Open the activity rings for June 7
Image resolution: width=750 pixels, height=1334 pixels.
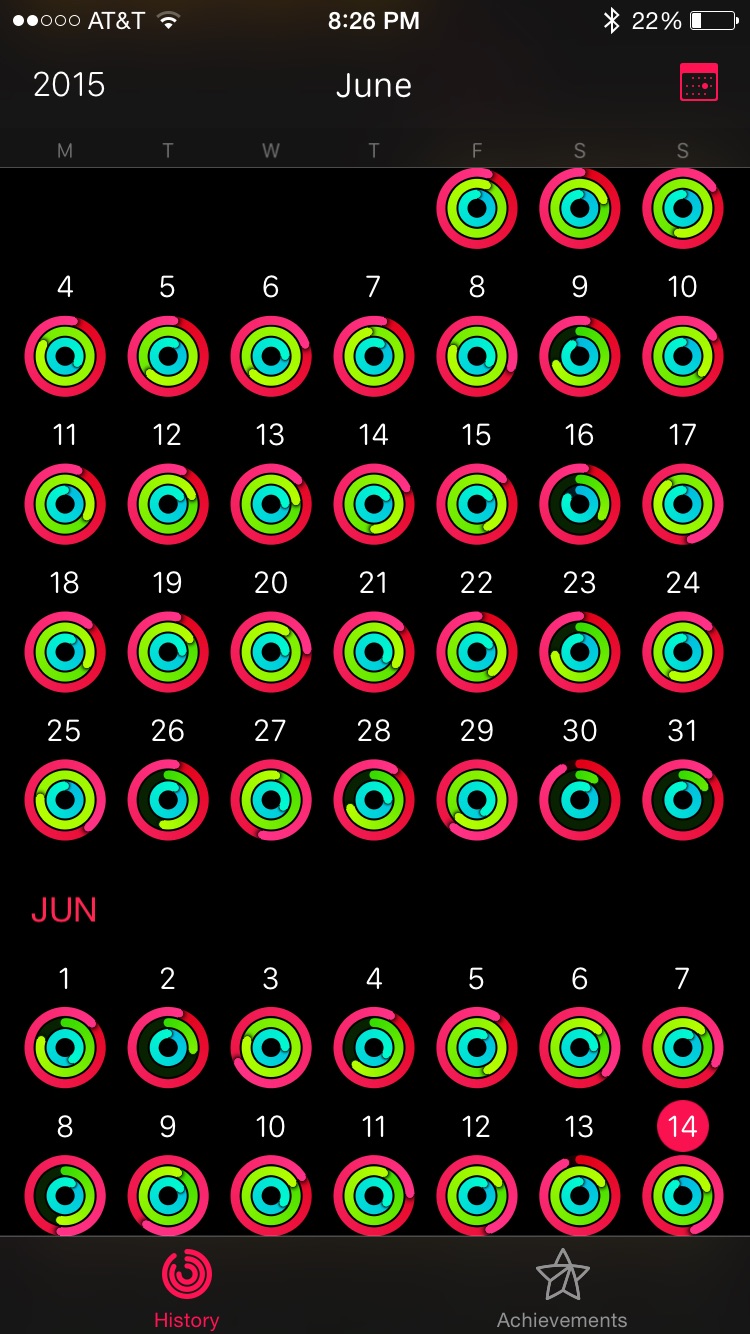[x=682, y=1047]
